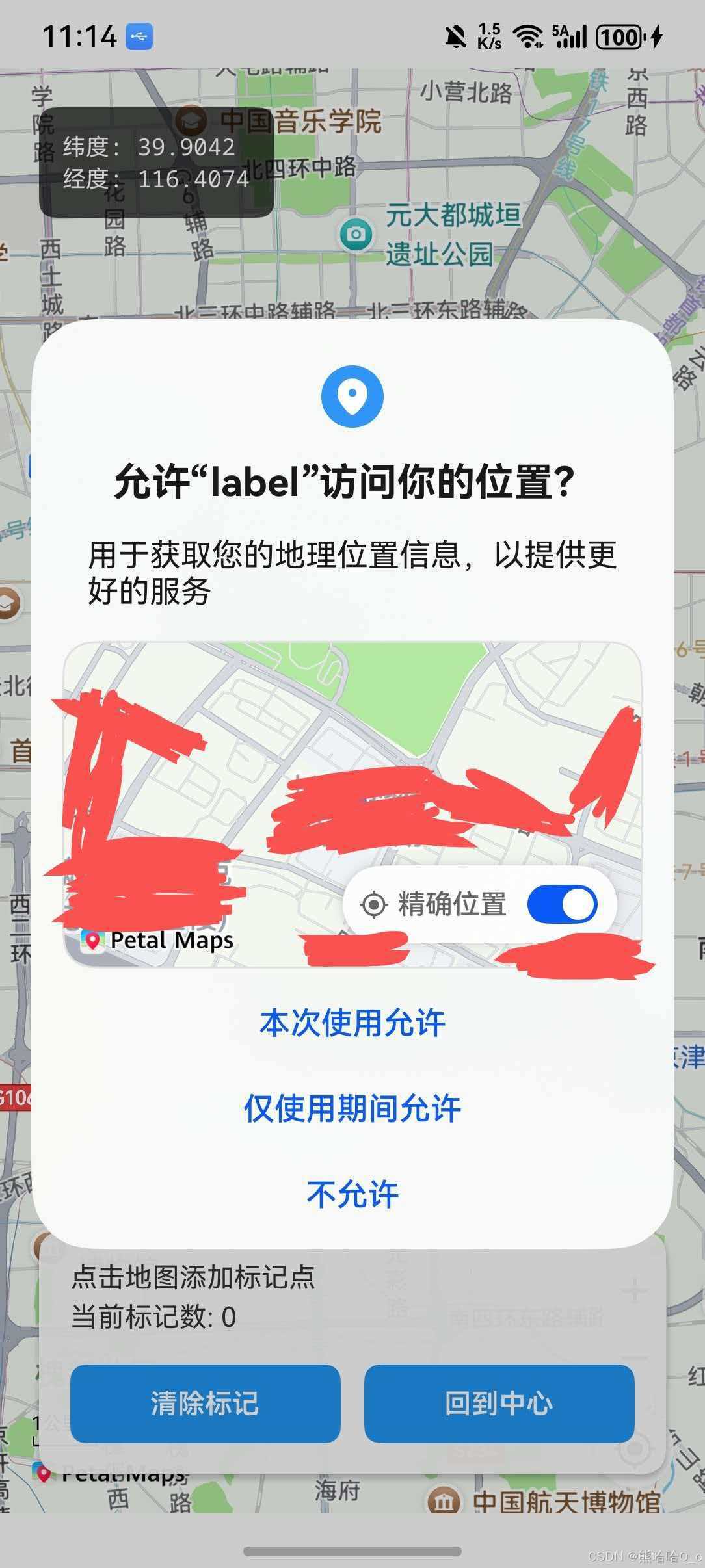Select 仅使用期间允许 to allow while using
Image resolution: width=705 pixels, height=1568 pixels.
click(x=352, y=1108)
